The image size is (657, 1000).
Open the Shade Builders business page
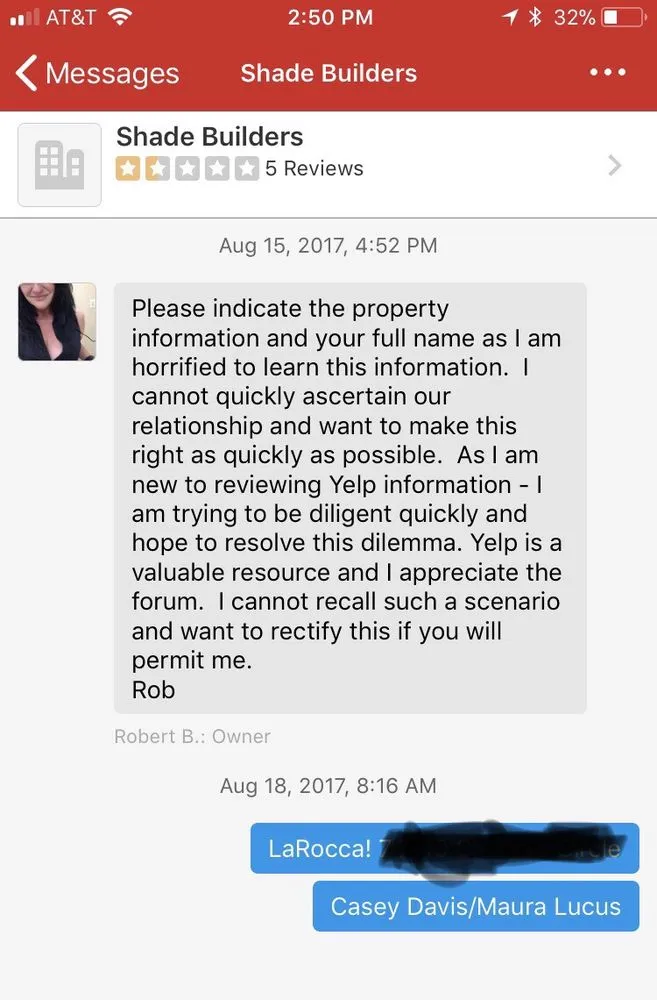[328, 165]
